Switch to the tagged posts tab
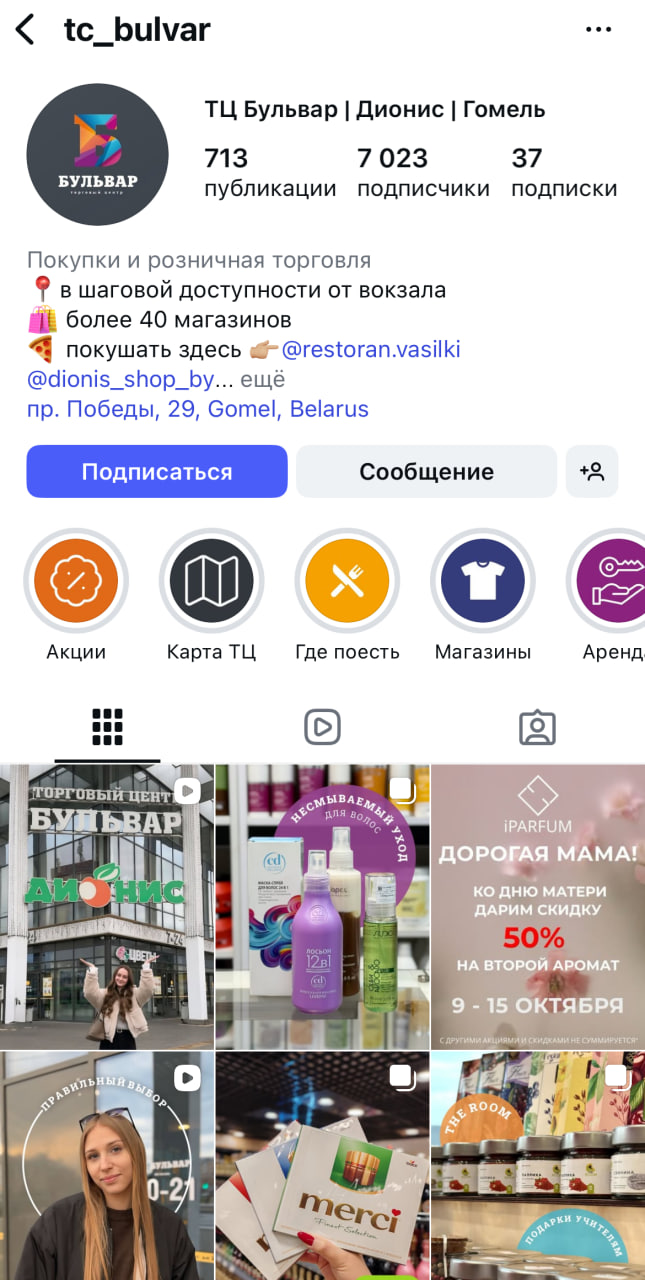645x1280 pixels. (x=537, y=727)
